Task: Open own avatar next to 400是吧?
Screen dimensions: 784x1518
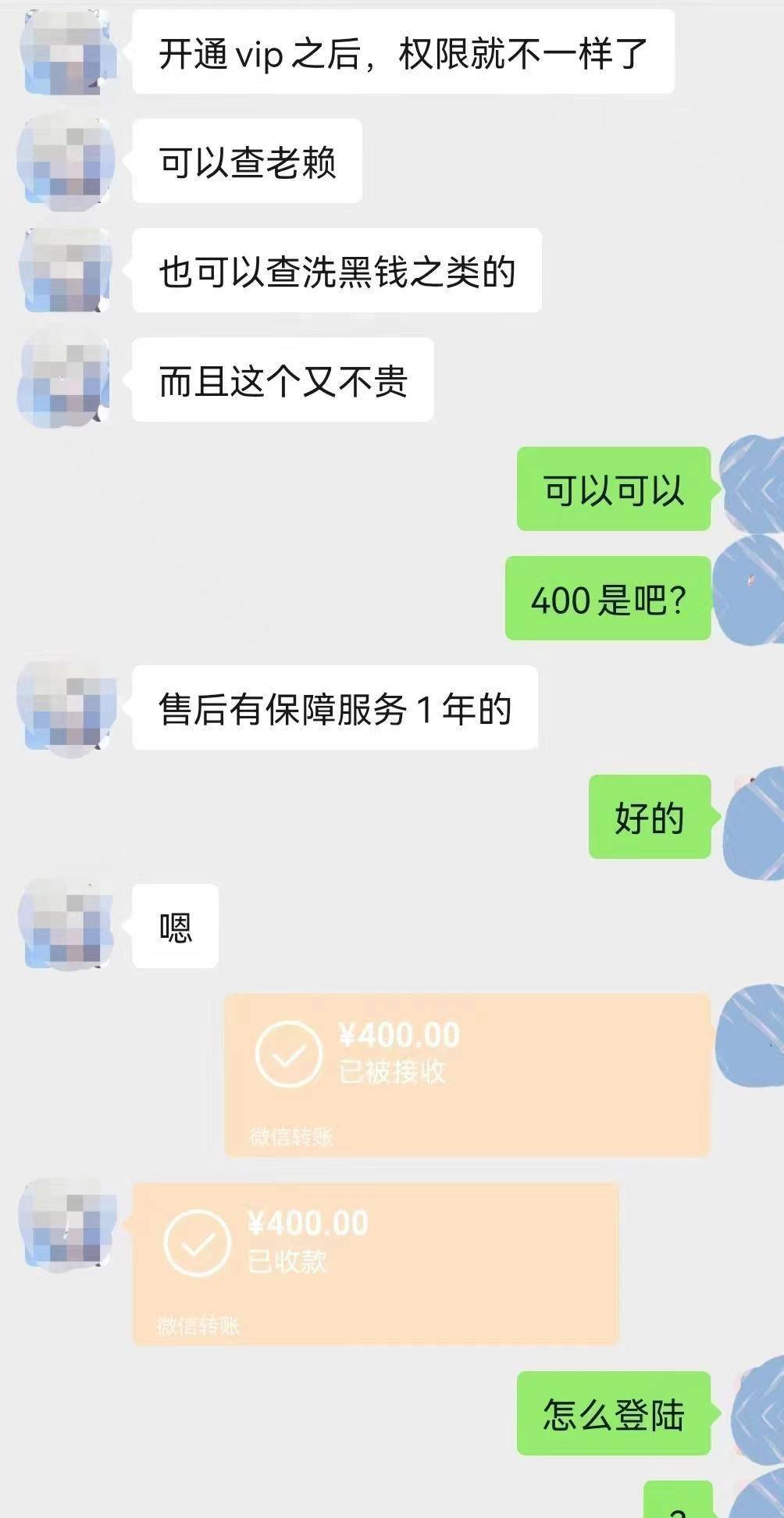Action: pyautogui.click(x=751, y=599)
